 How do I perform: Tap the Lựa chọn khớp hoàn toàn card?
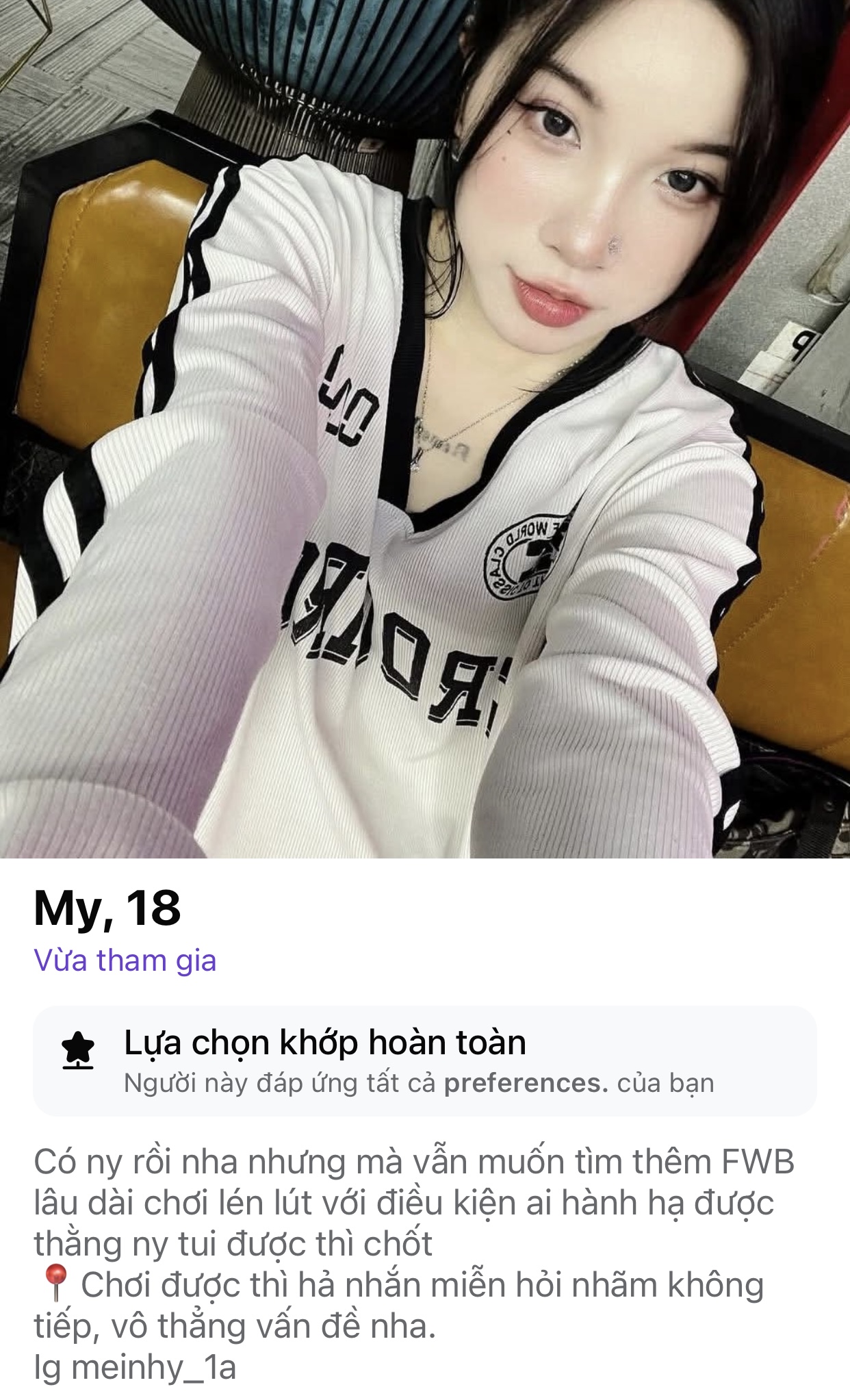(x=424, y=1060)
